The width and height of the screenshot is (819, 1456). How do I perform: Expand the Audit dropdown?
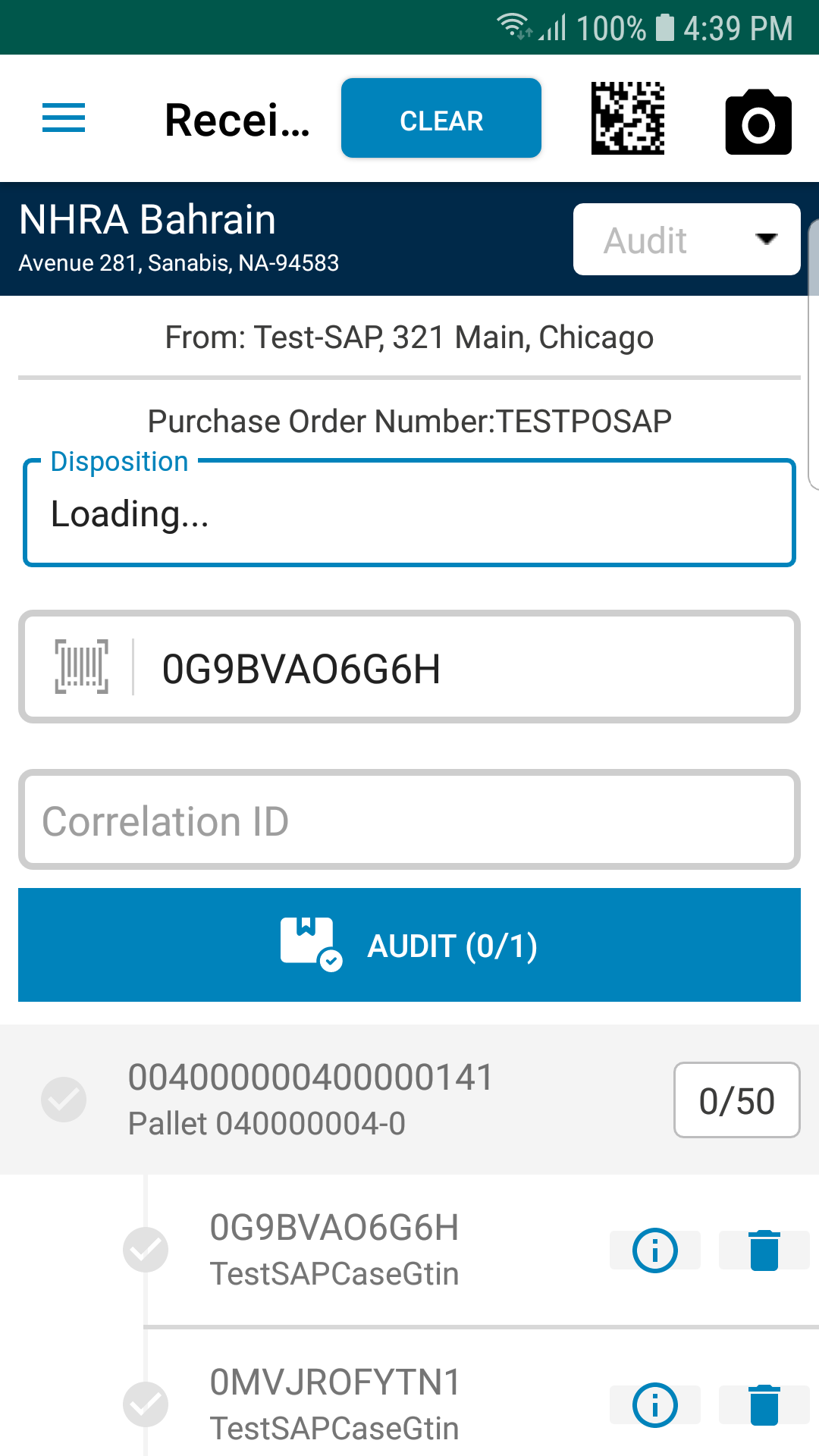click(687, 240)
